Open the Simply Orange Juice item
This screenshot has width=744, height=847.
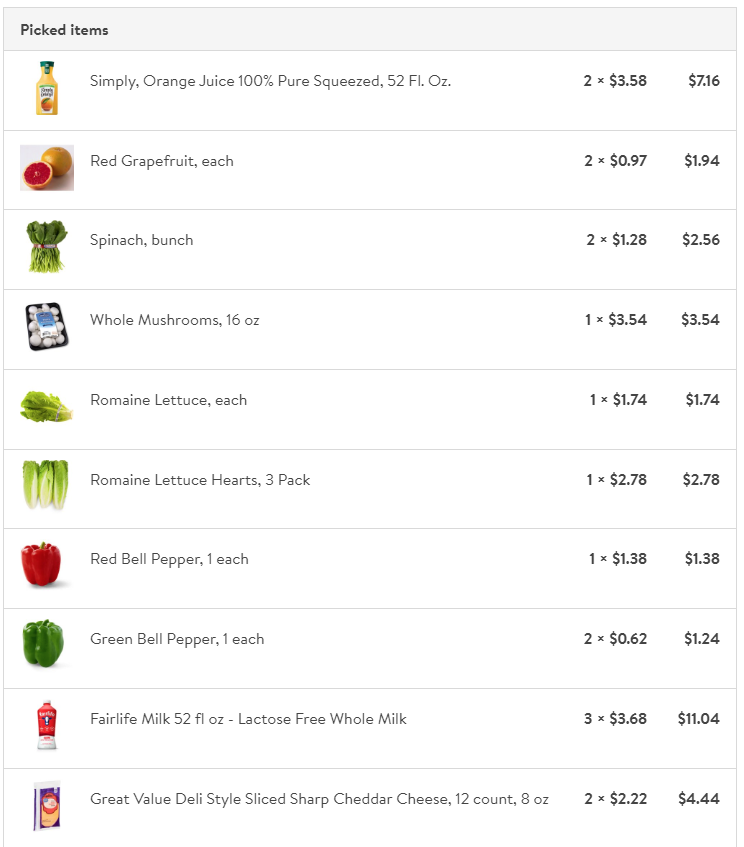pos(270,81)
